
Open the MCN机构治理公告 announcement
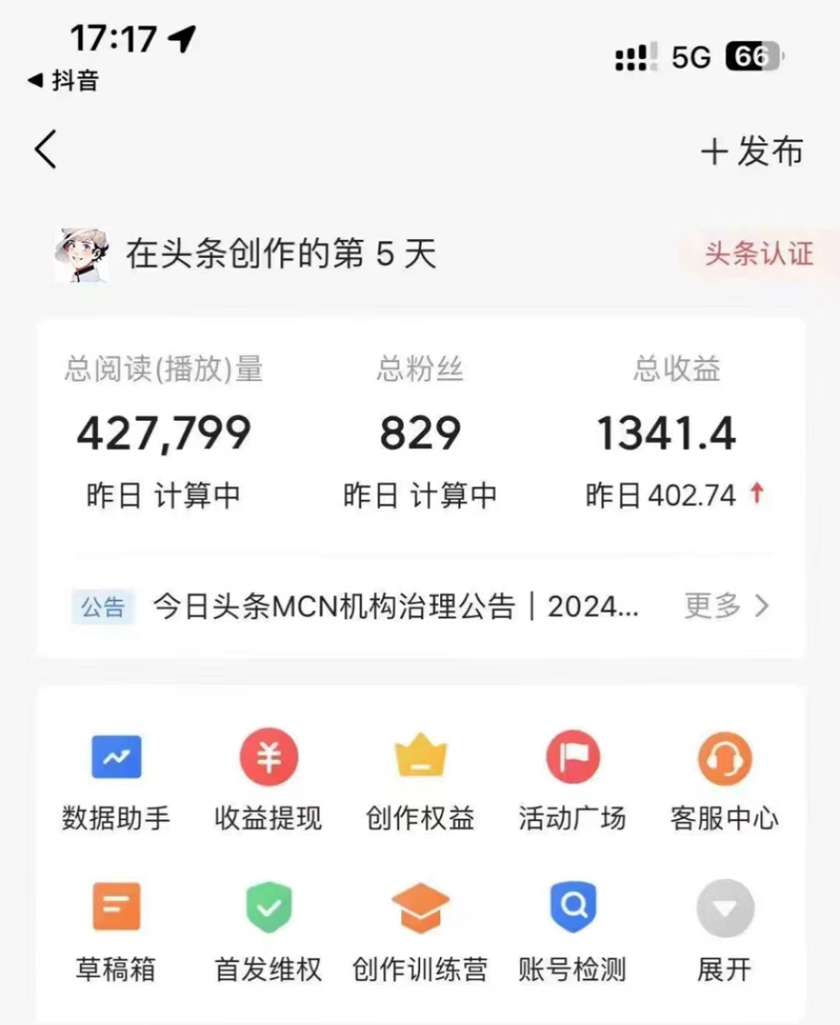point(395,606)
